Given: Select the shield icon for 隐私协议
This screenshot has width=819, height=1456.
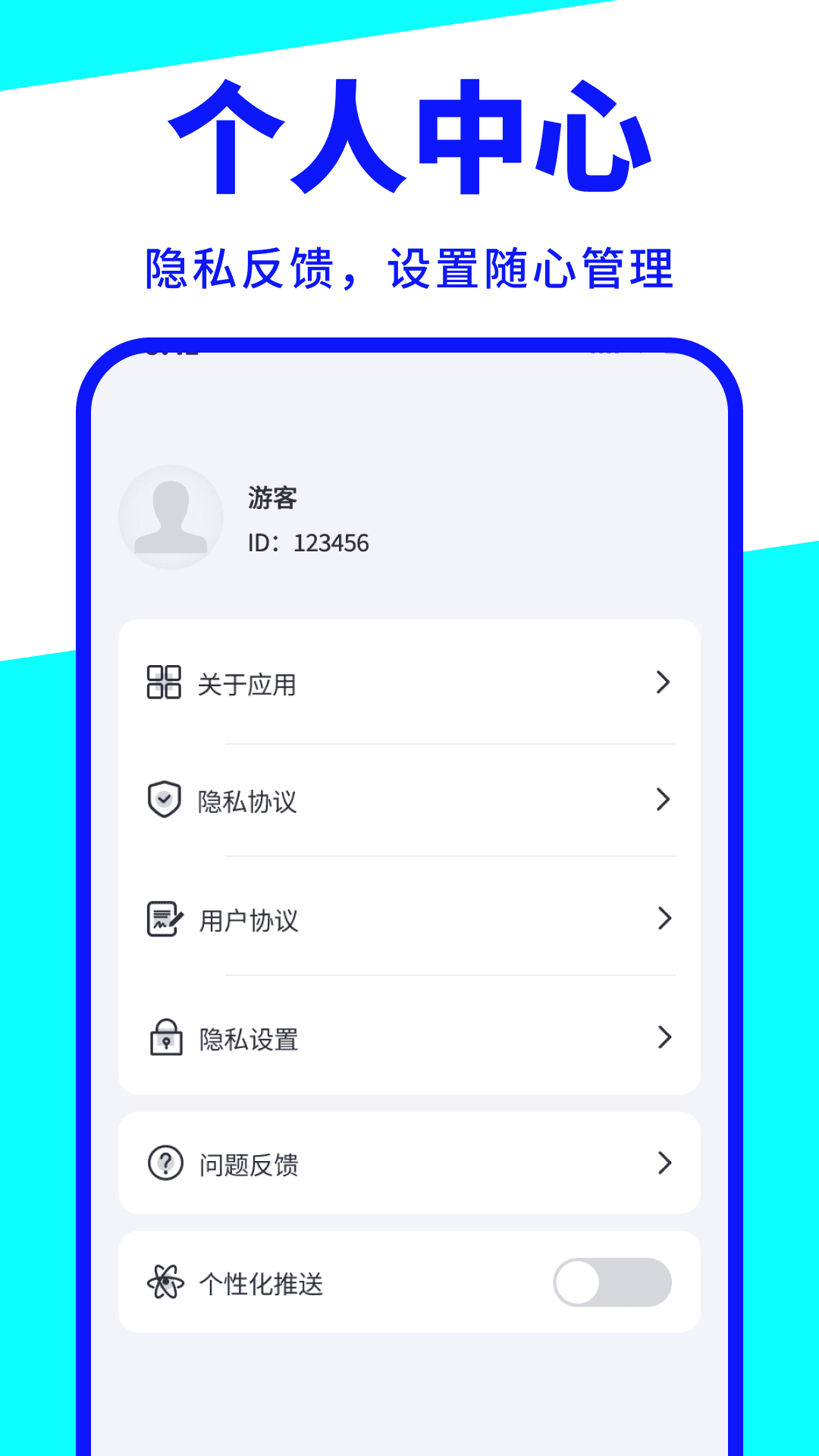Looking at the screenshot, I should tap(162, 801).
